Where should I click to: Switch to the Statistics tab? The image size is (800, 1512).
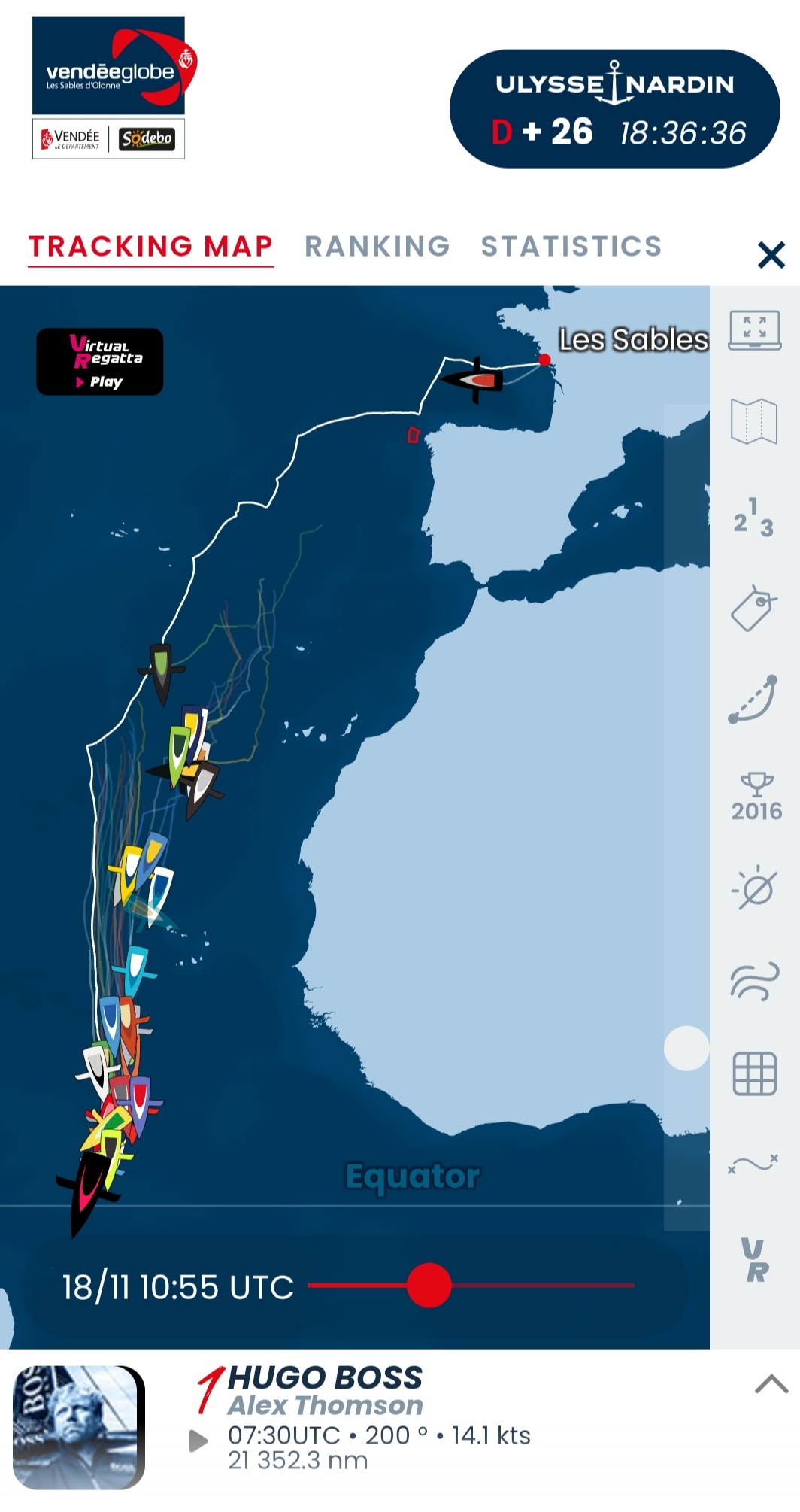click(571, 247)
